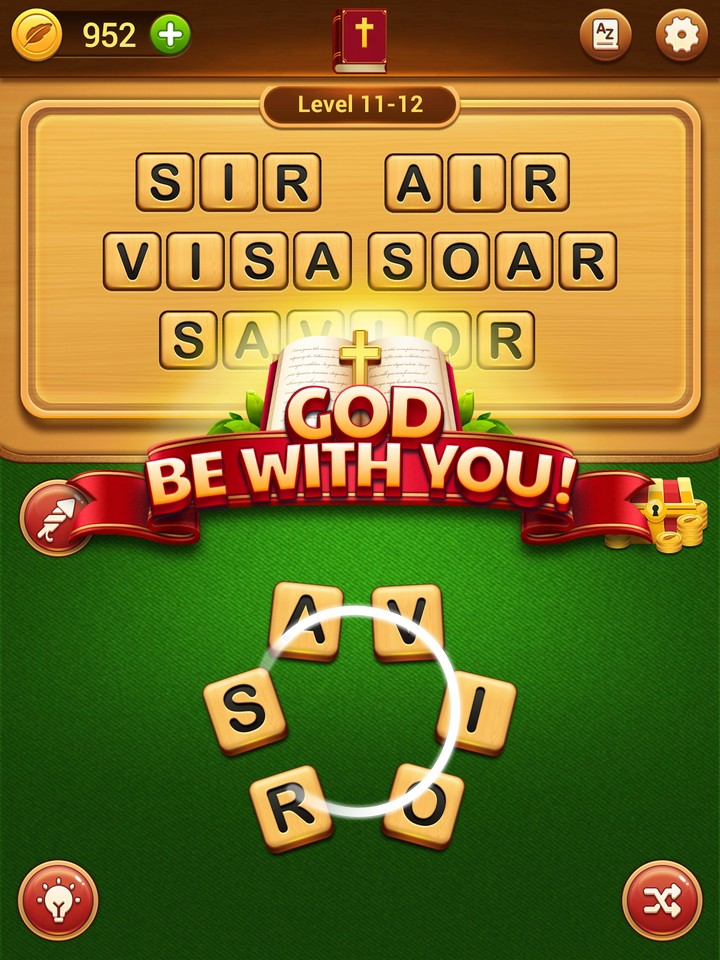Select letter tile O
Viewport: 720px width, 960px height.
coord(423,806)
